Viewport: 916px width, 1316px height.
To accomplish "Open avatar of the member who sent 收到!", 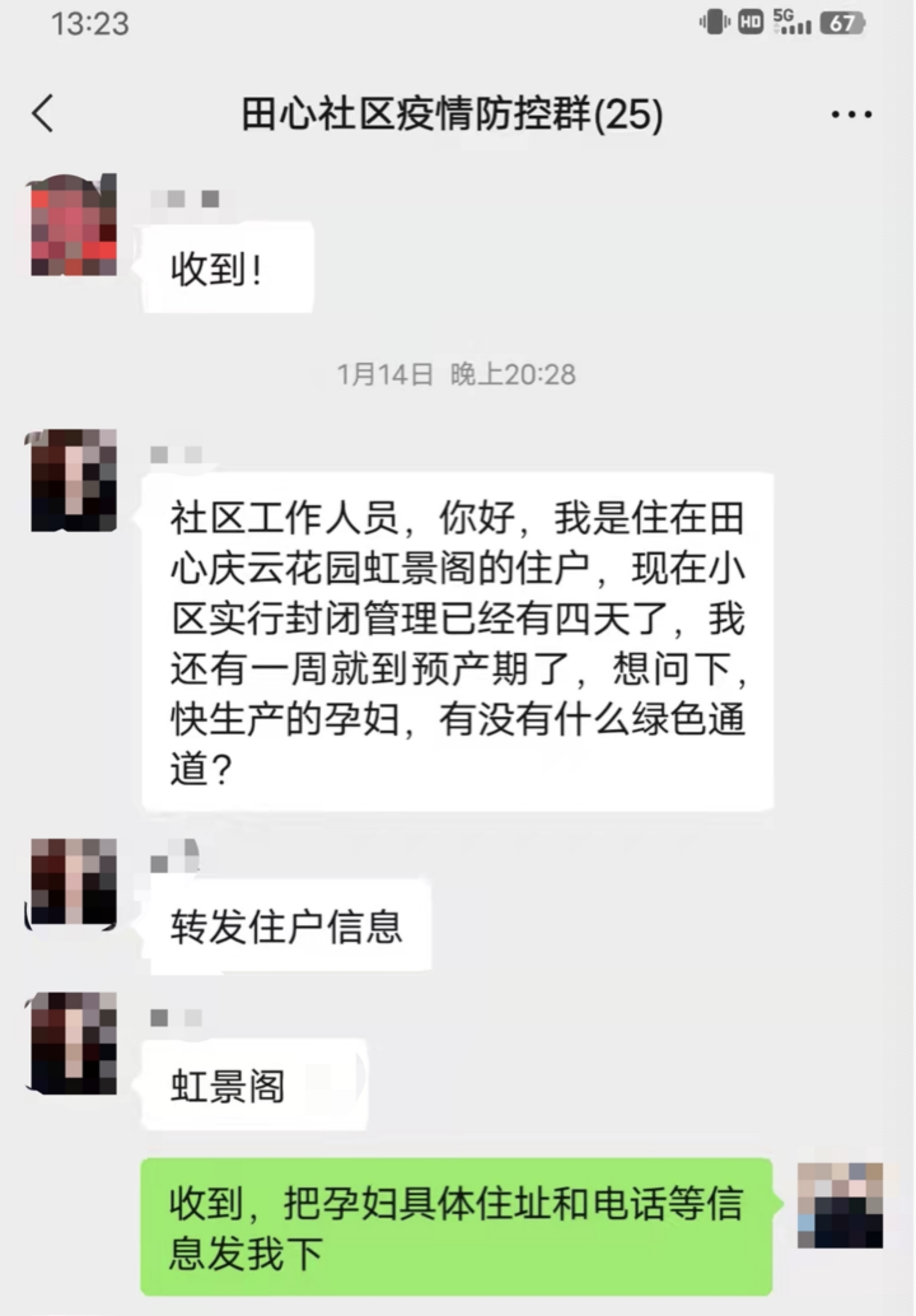I will click(x=74, y=225).
